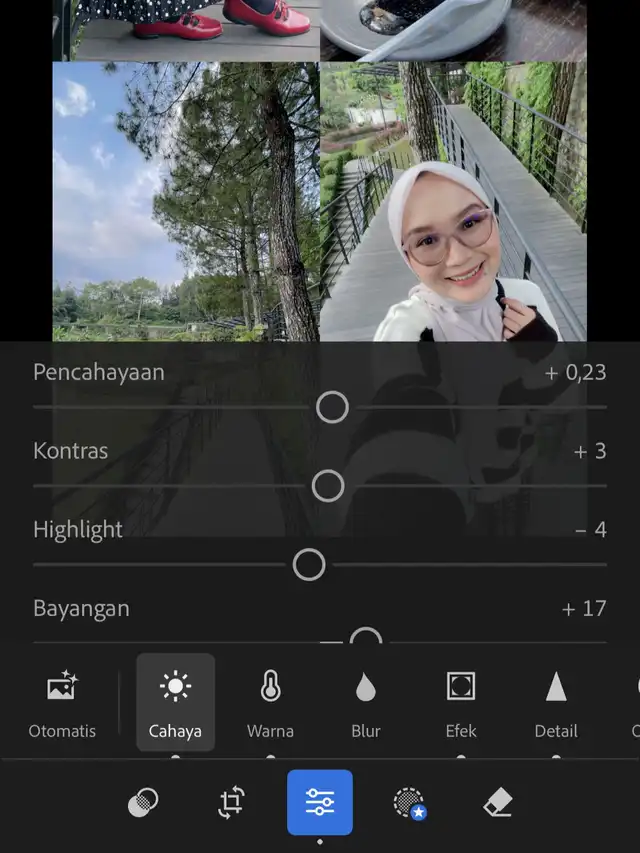Open the crop and rotate tool
Viewport: 640px width, 853px height.
coord(231,802)
